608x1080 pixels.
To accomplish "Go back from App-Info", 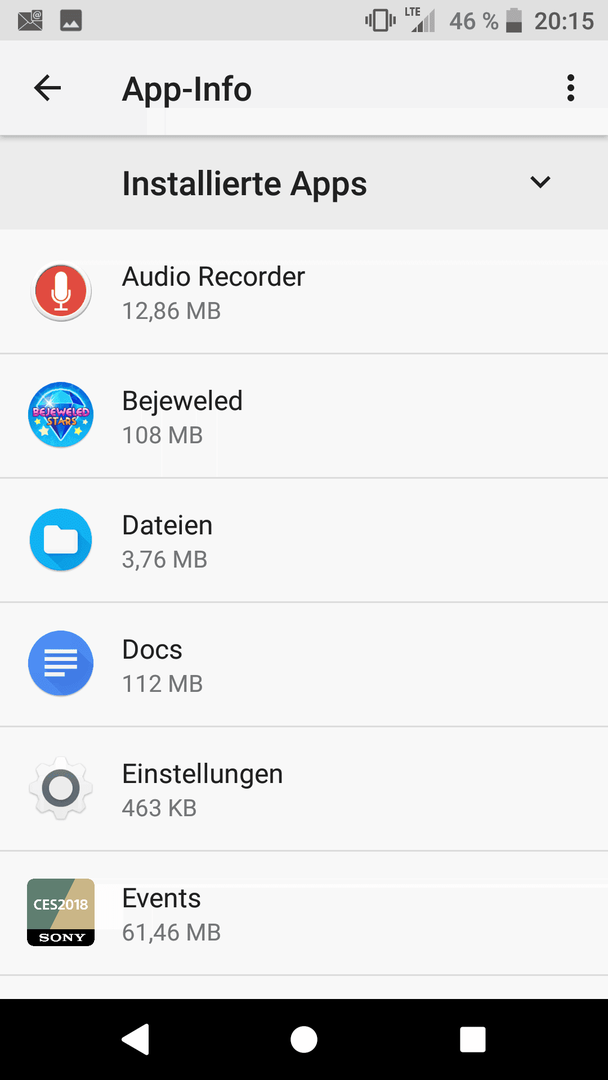I will (x=48, y=88).
